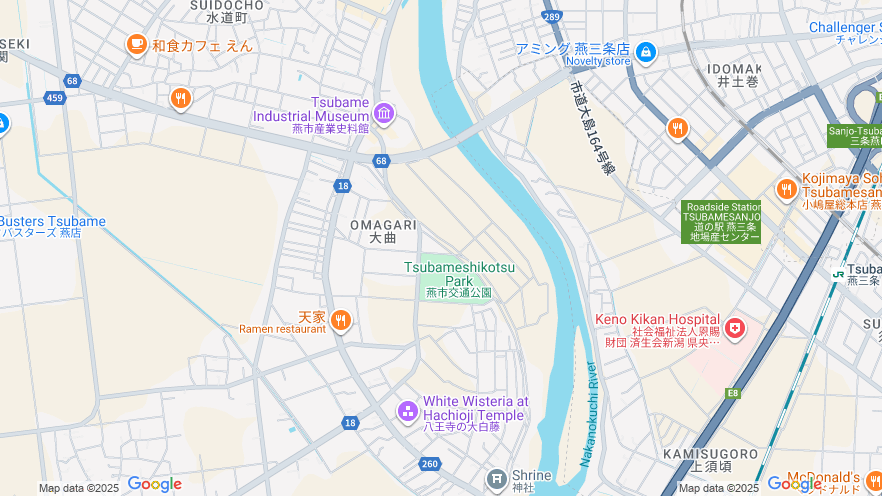The image size is (882, 496).
Task: Select the Keno Kikan Hospital marker
Action: pyautogui.click(x=735, y=328)
